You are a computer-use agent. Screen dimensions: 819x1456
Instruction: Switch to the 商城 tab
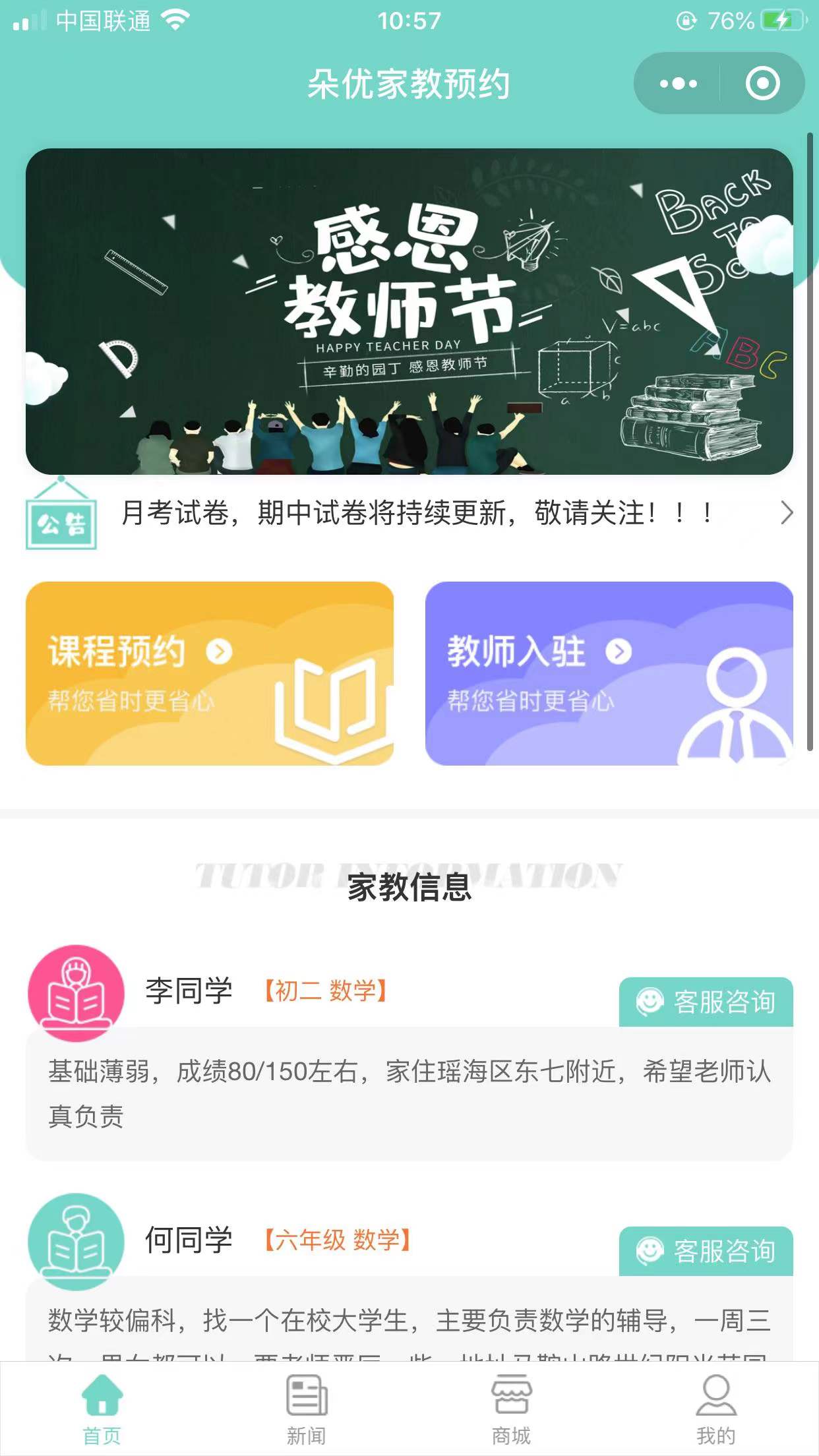(512, 1398)
